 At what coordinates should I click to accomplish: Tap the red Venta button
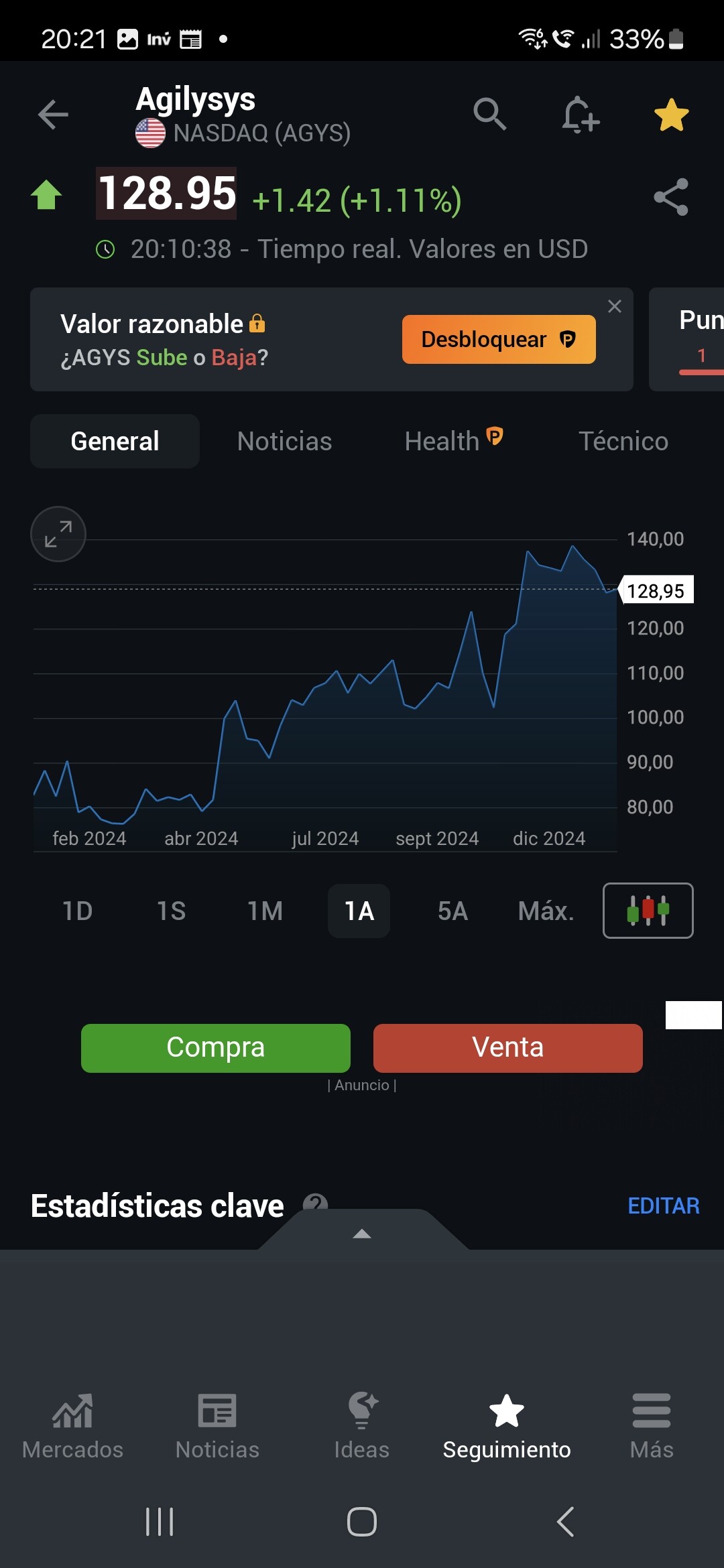(508, 1048)
